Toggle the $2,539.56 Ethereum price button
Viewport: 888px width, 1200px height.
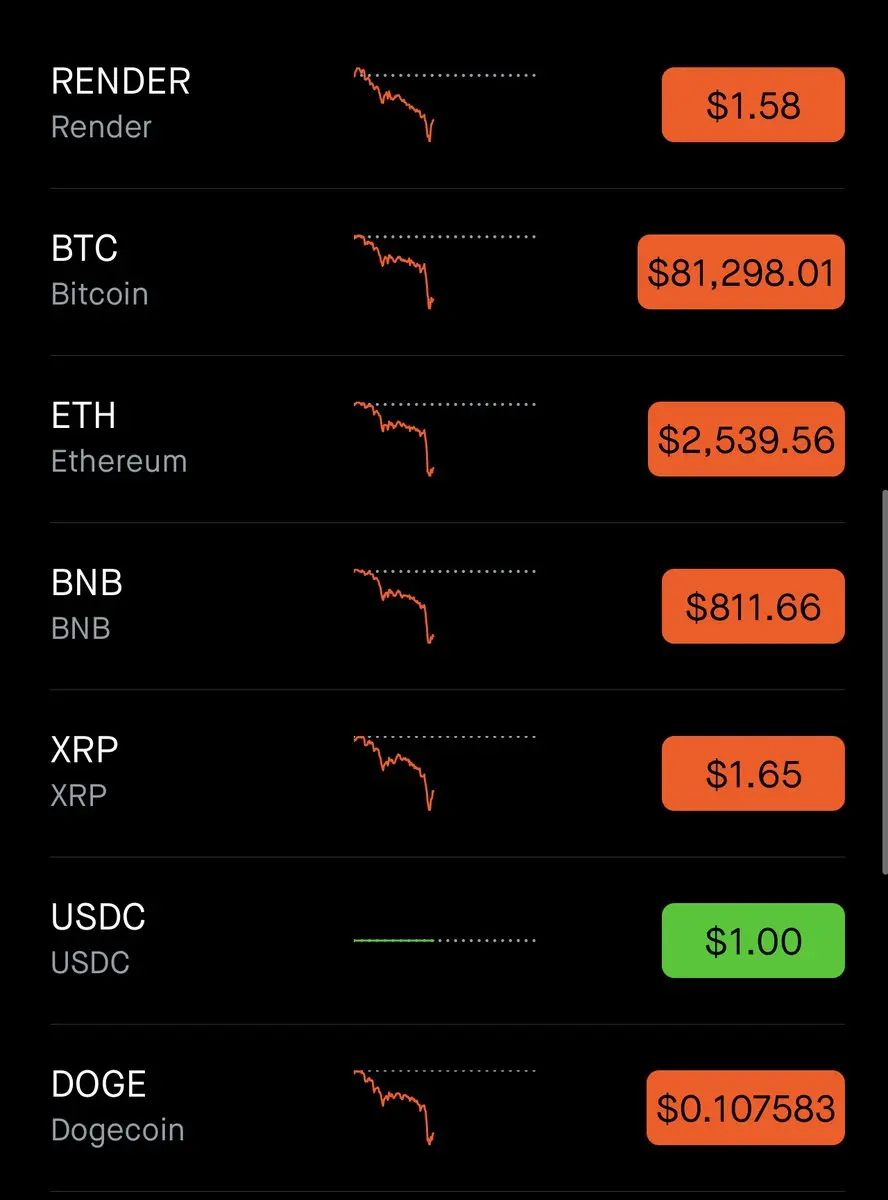point(746,439)
